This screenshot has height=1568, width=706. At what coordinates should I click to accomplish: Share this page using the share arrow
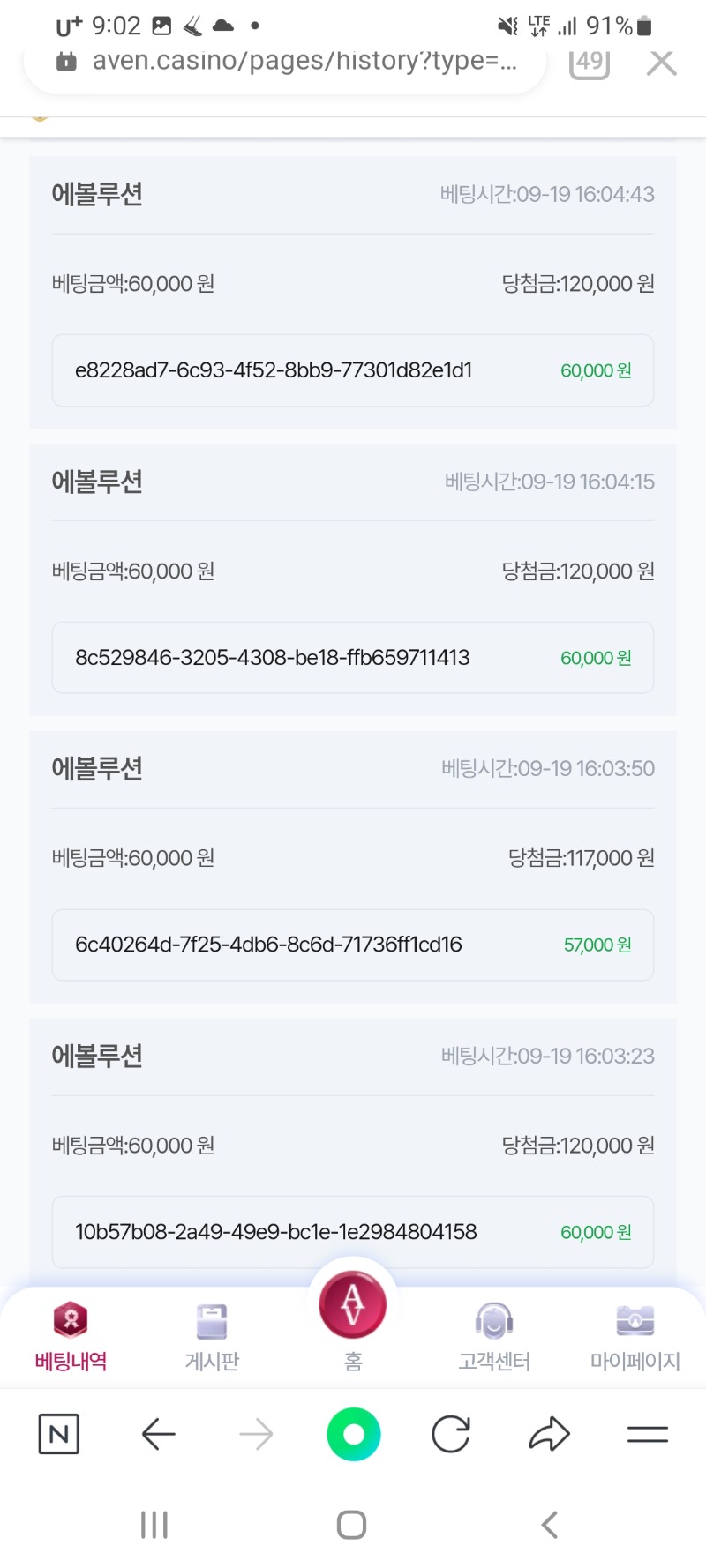tap(549, 1434)
